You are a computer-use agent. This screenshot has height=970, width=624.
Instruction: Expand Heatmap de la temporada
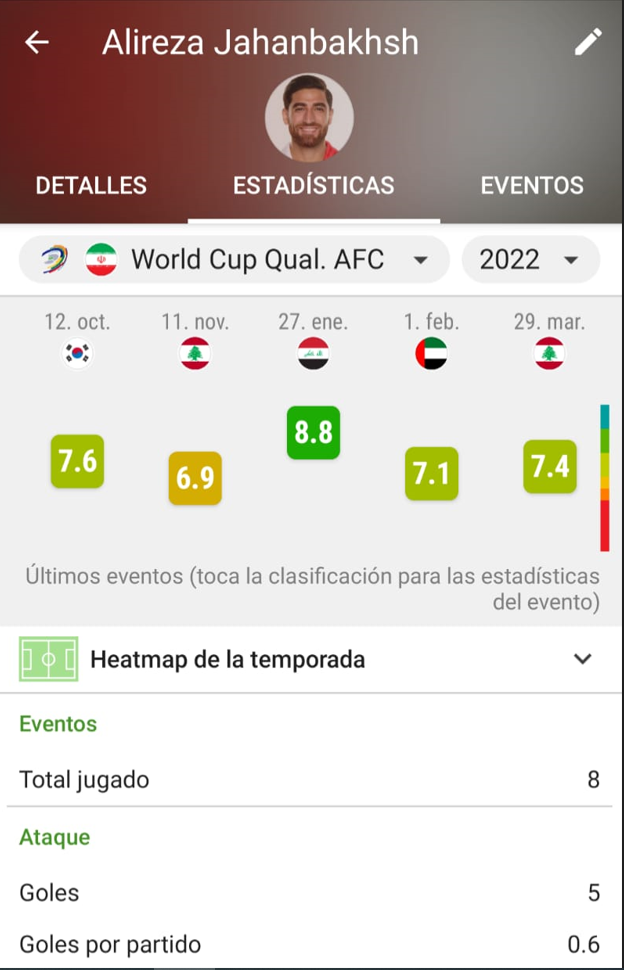pos(311,659)
